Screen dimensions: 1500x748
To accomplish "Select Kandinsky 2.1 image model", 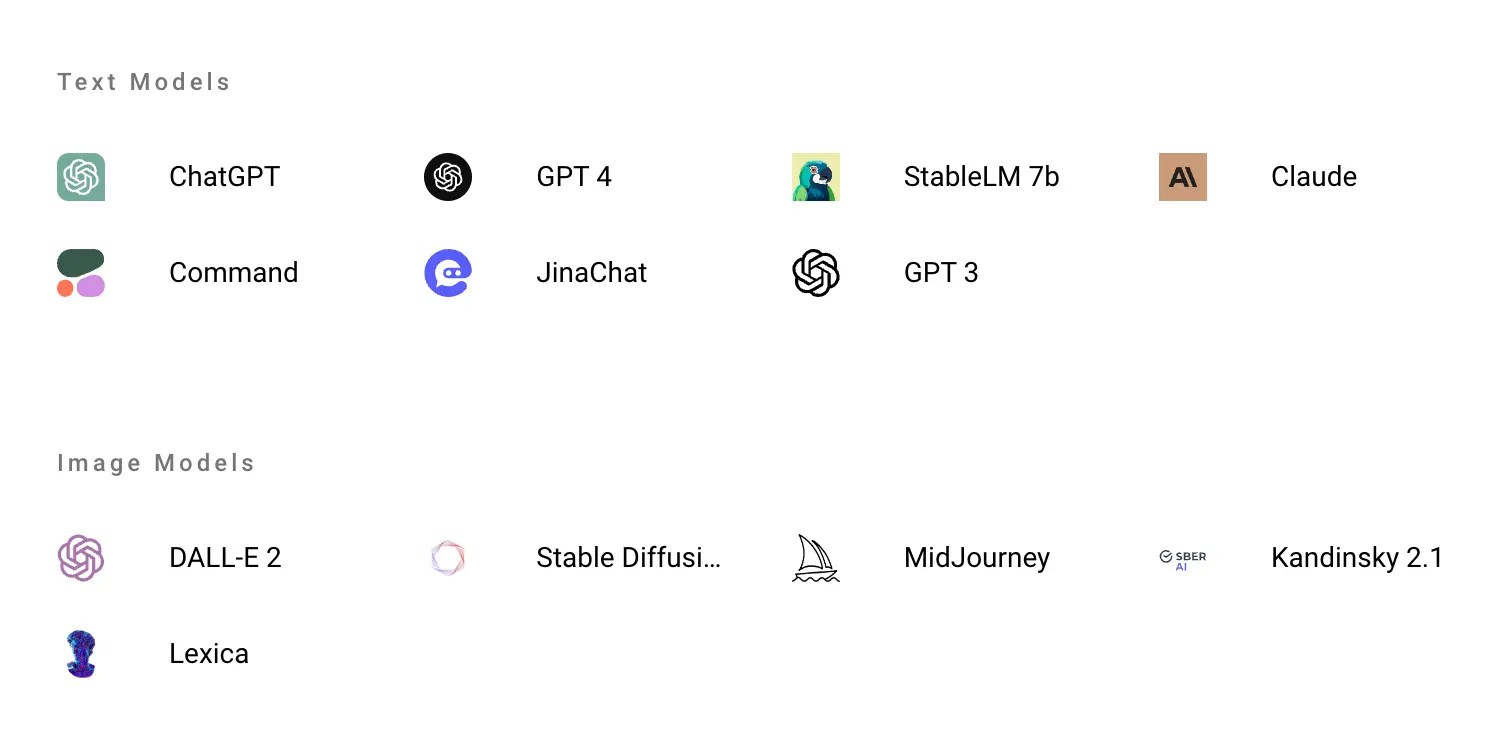I will [x=1356, y=558].
